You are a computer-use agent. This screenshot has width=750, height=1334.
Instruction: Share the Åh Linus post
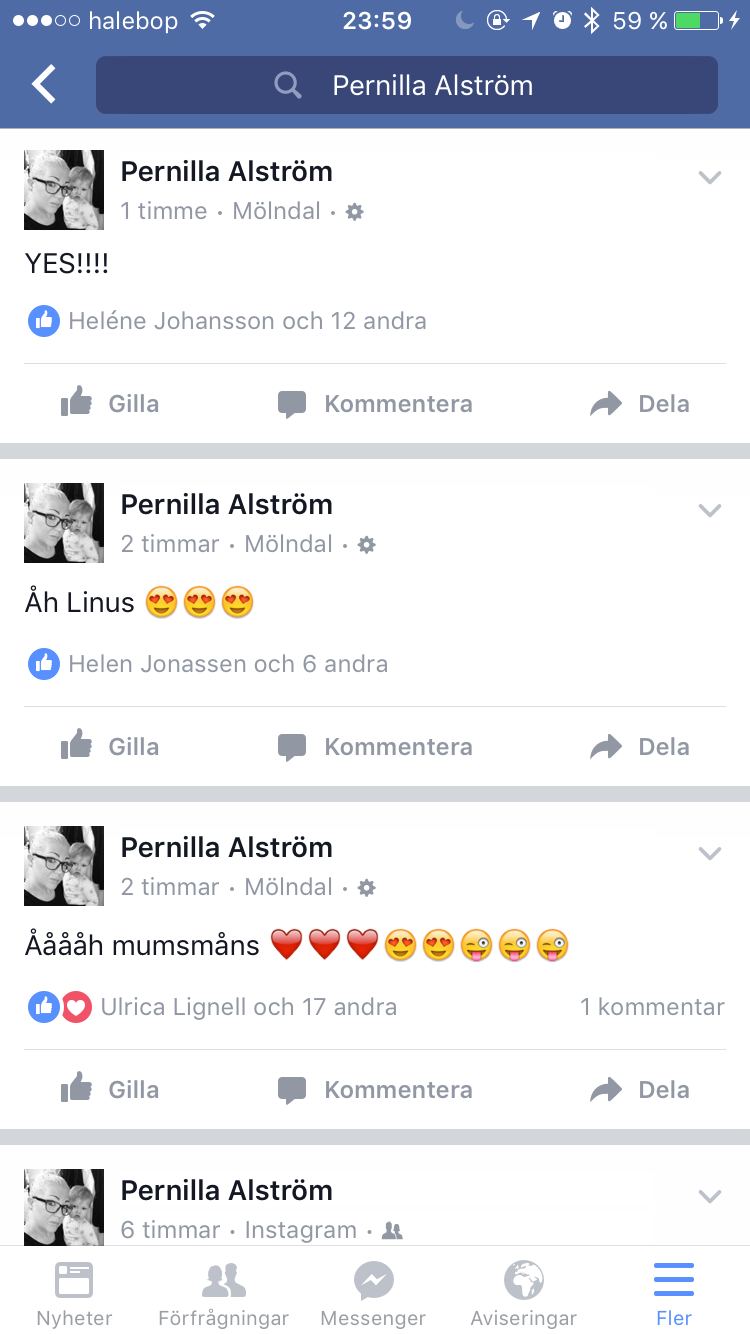pos(640,747)
